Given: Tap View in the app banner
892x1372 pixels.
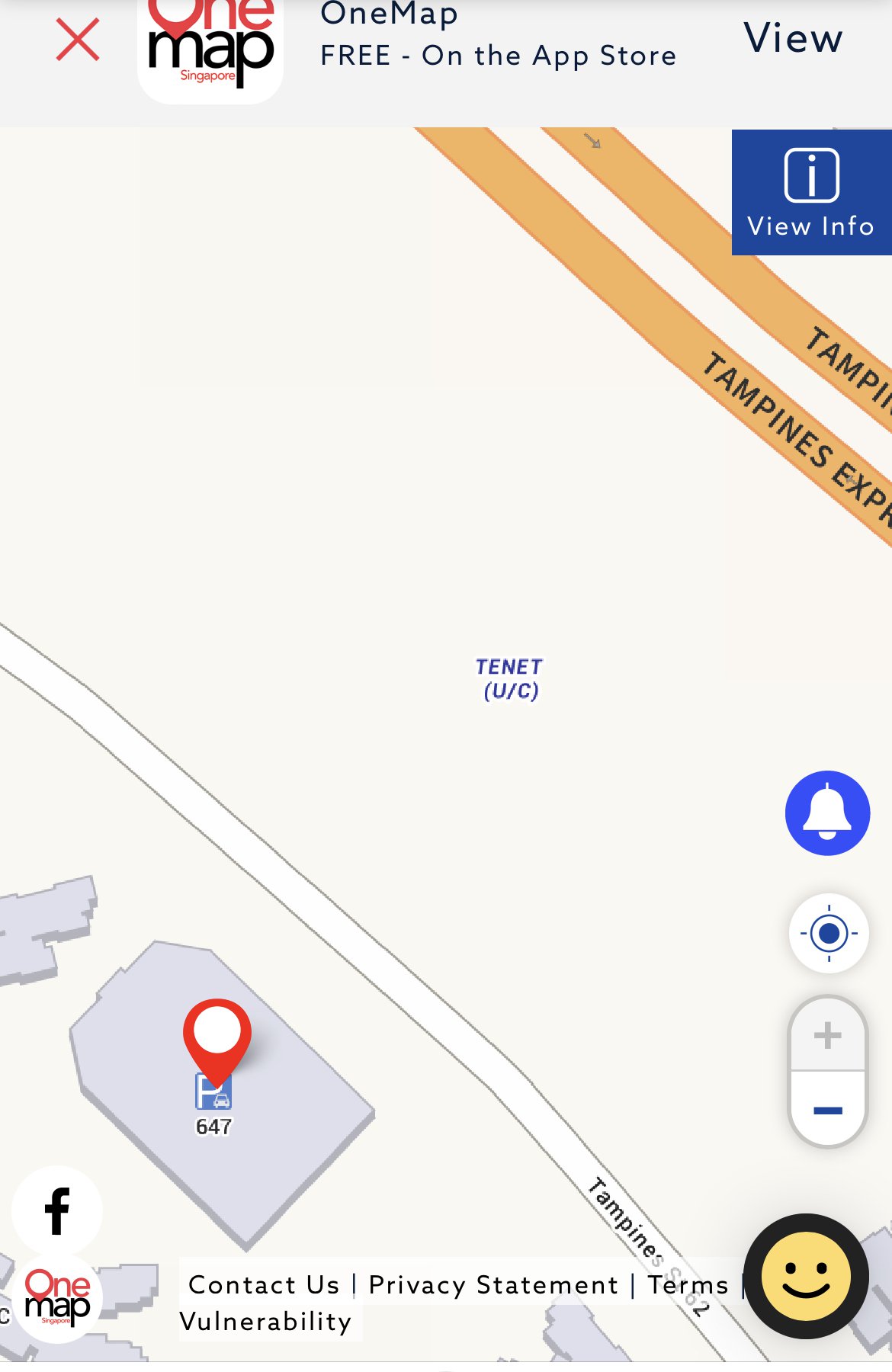Looking at the screenshot, I should [x=793, y=38].
